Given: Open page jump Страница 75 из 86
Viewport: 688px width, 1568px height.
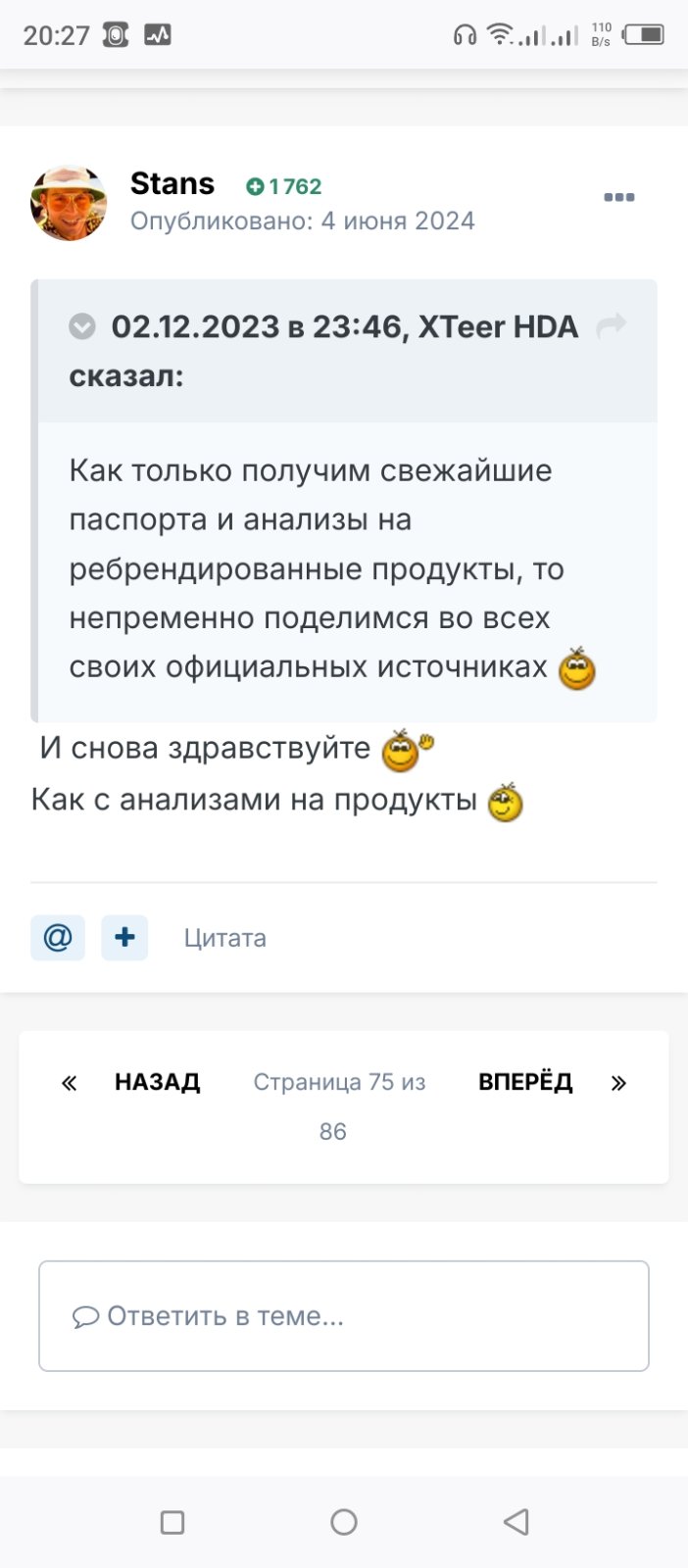Looking at the screenshot, I should (339, 1106).
